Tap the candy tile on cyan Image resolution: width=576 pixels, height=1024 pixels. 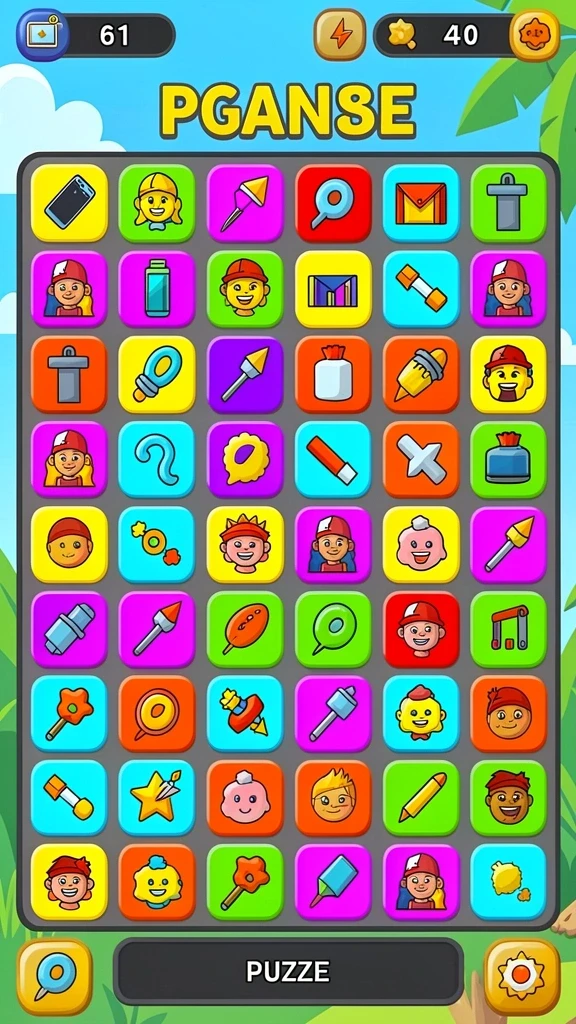[x=157, y=544]
